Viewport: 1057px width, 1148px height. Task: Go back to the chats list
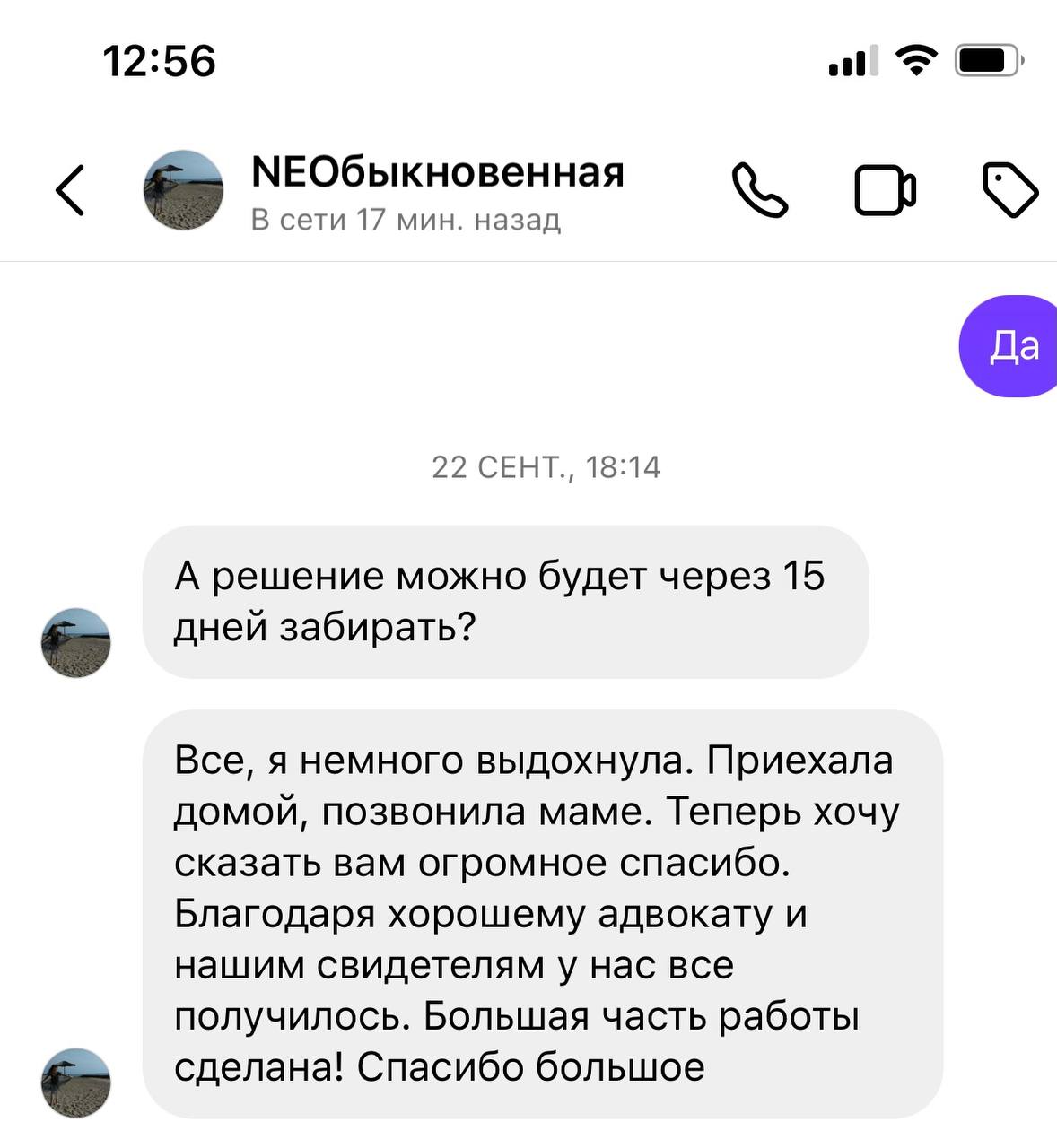[70, 190]
